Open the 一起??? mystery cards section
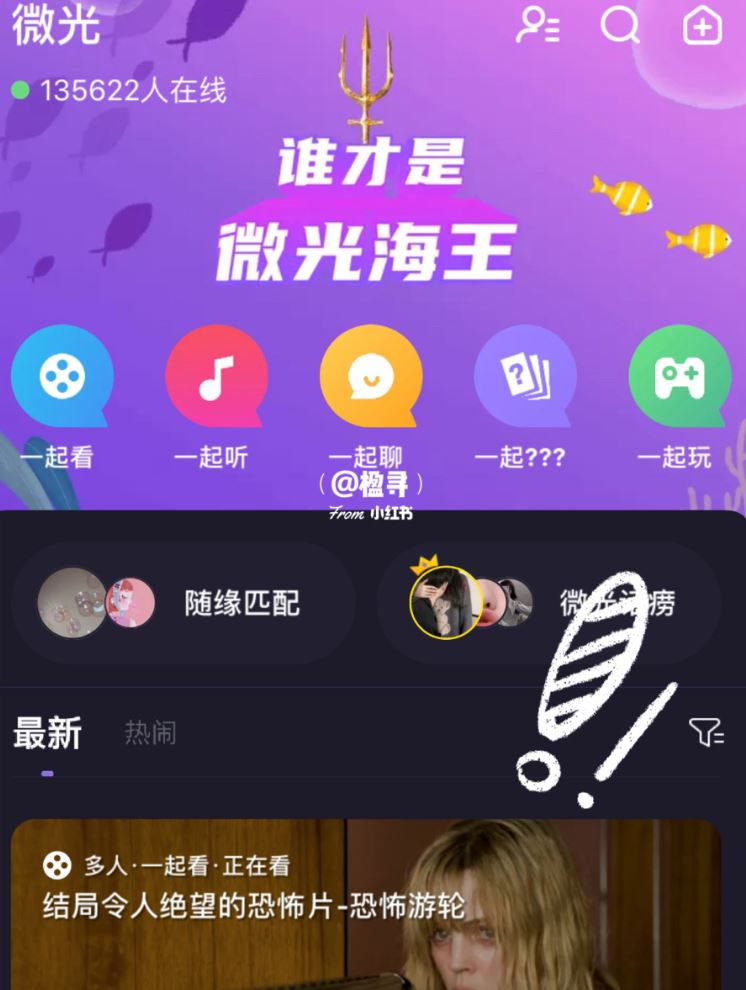 [x=524, y=377]
